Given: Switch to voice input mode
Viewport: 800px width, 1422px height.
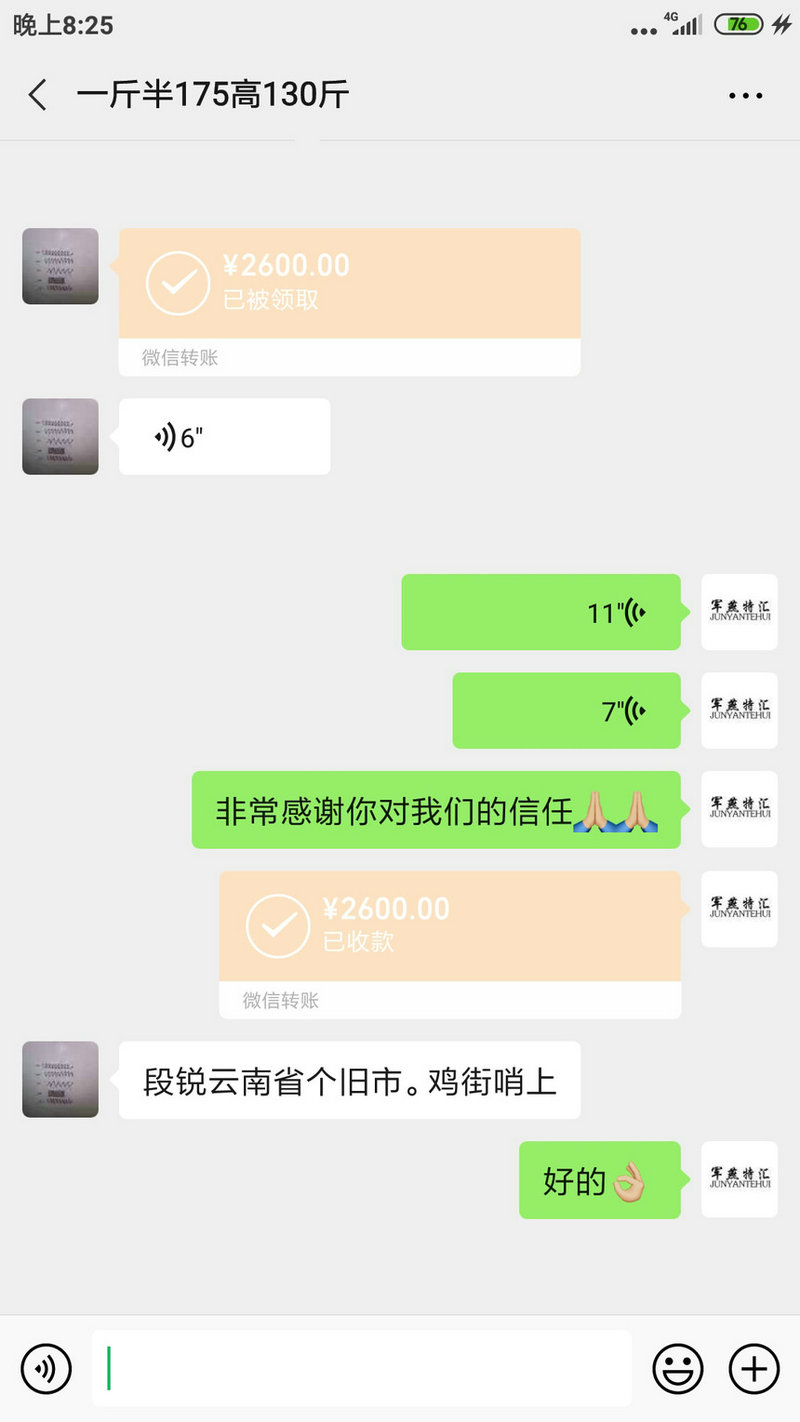Looking at the screenshot, I should 46,1369.
